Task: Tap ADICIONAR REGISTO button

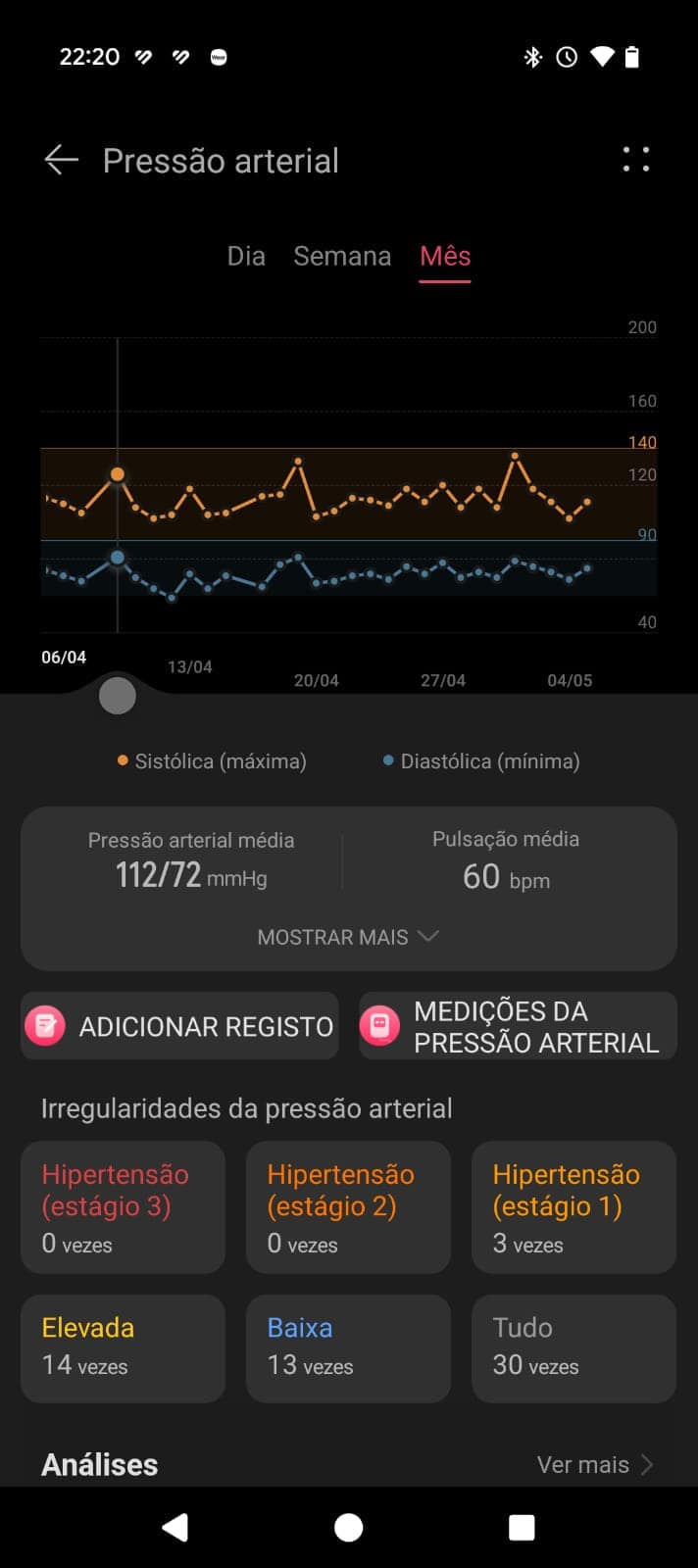Action: (x=180, y=1026)
